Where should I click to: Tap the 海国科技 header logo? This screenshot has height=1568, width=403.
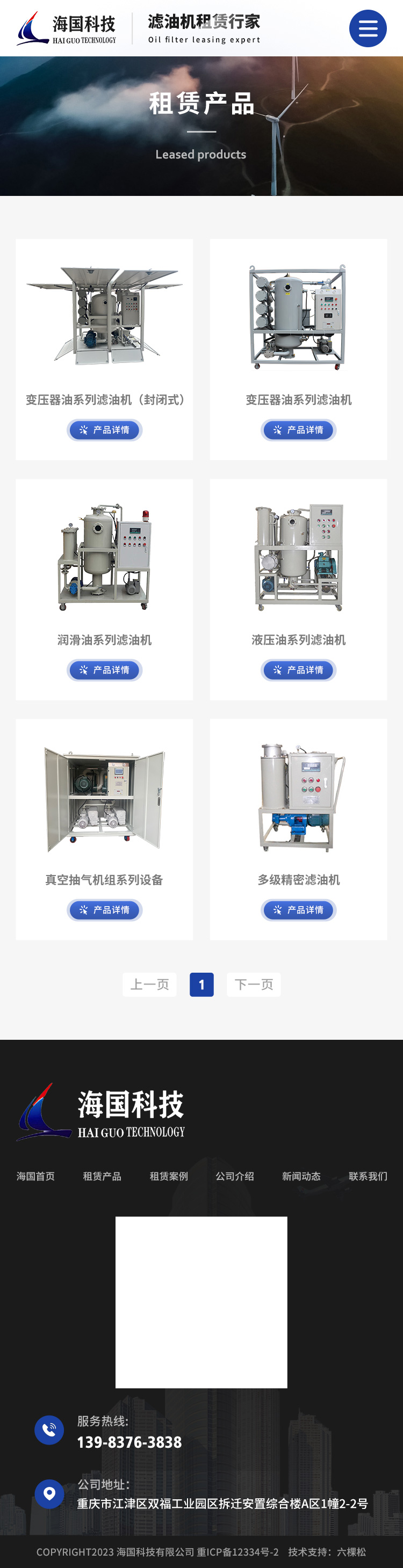[67, 28]
